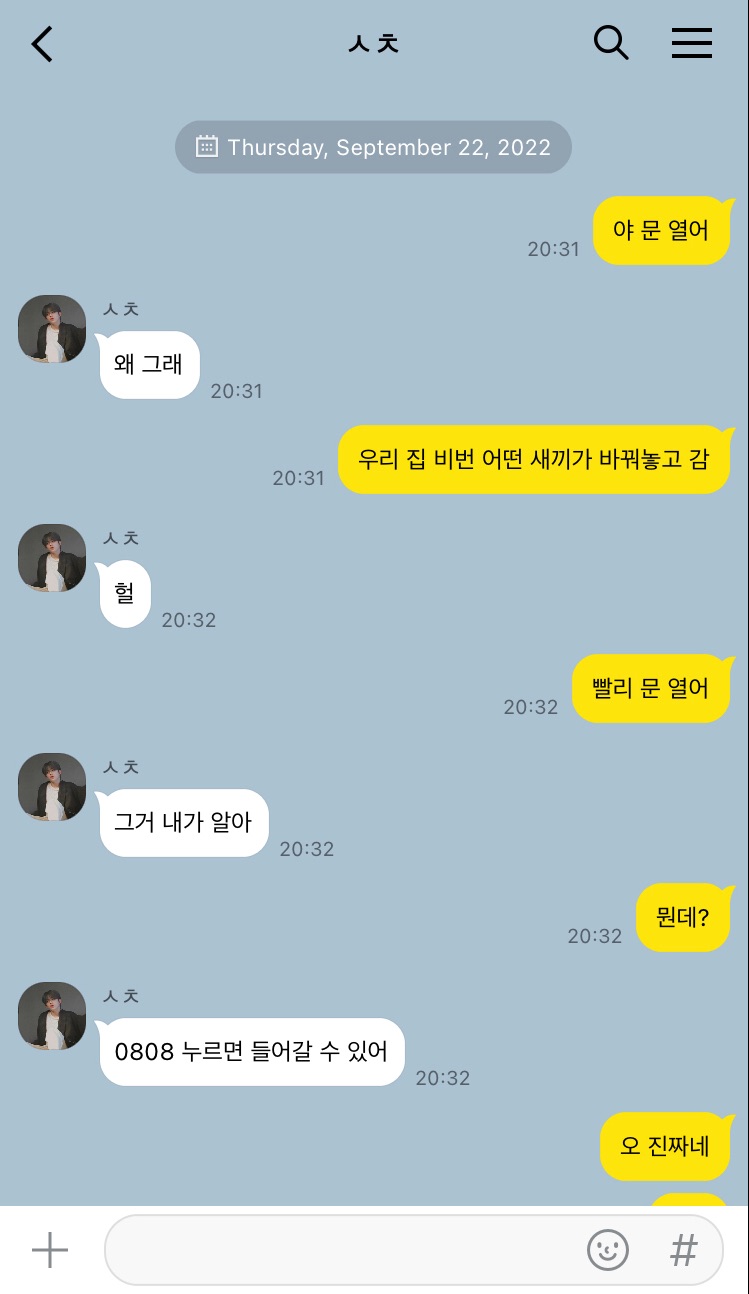Search within this conversation

coord(610,43)
